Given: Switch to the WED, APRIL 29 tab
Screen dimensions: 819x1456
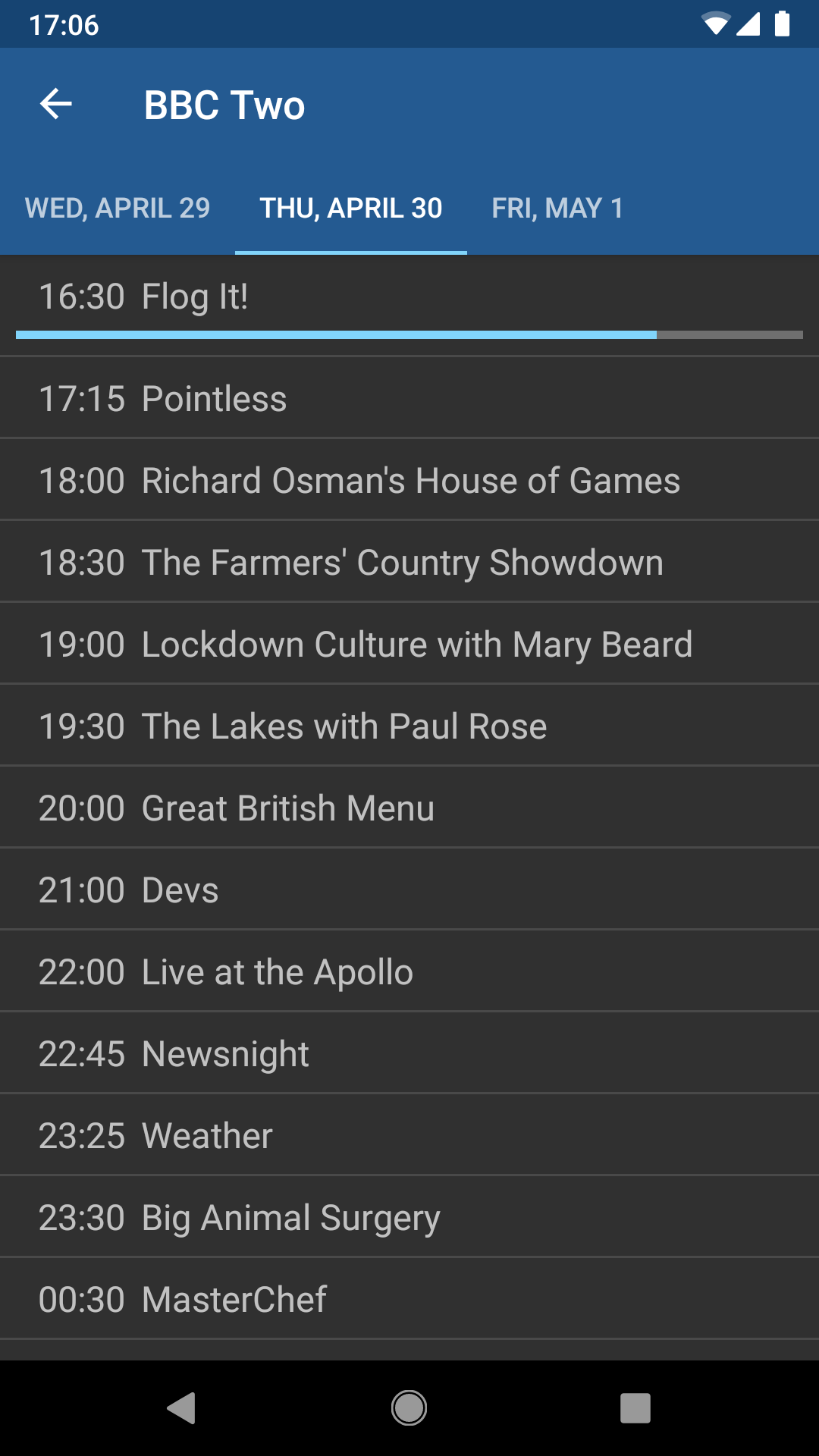Looking at the screenshot, I should coord(117,208).
